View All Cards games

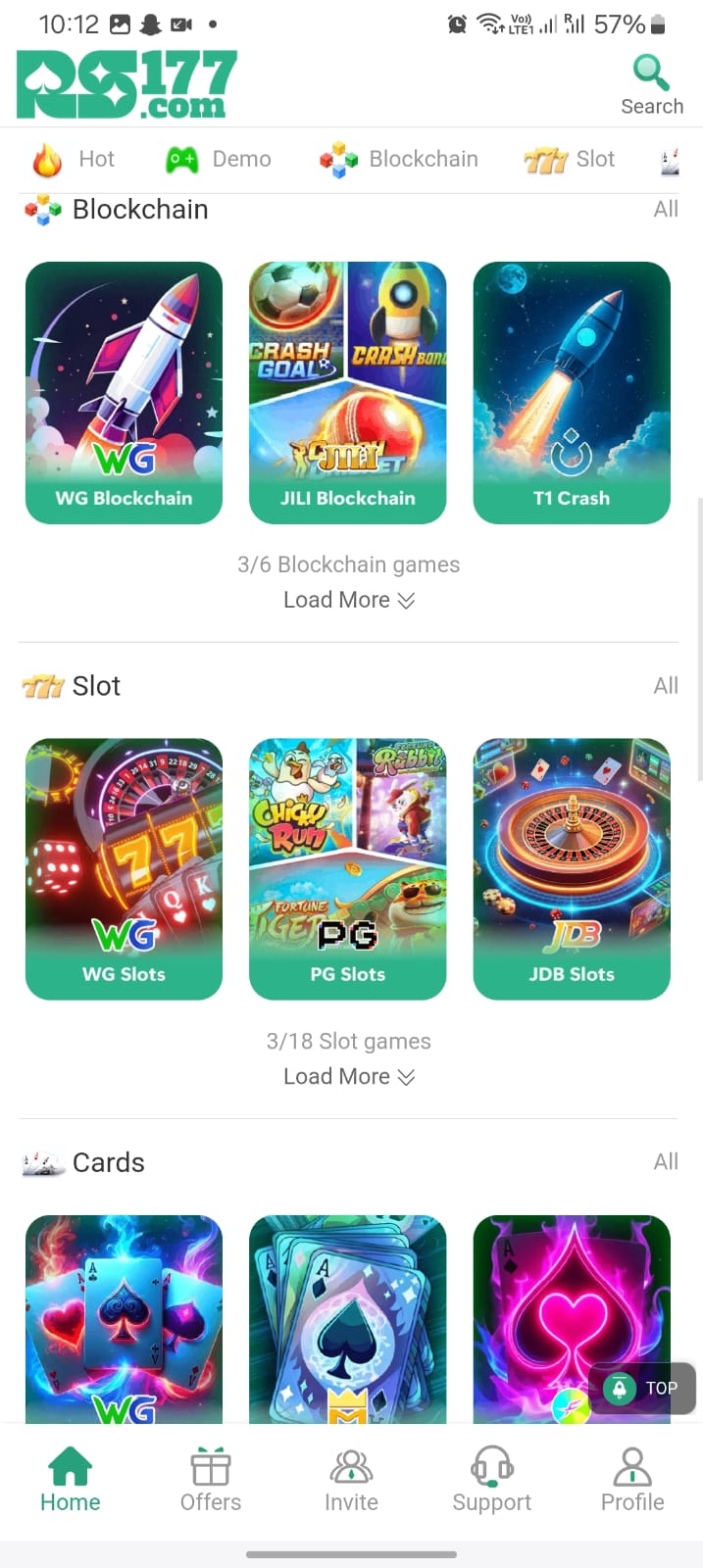tap(666, 1161)
